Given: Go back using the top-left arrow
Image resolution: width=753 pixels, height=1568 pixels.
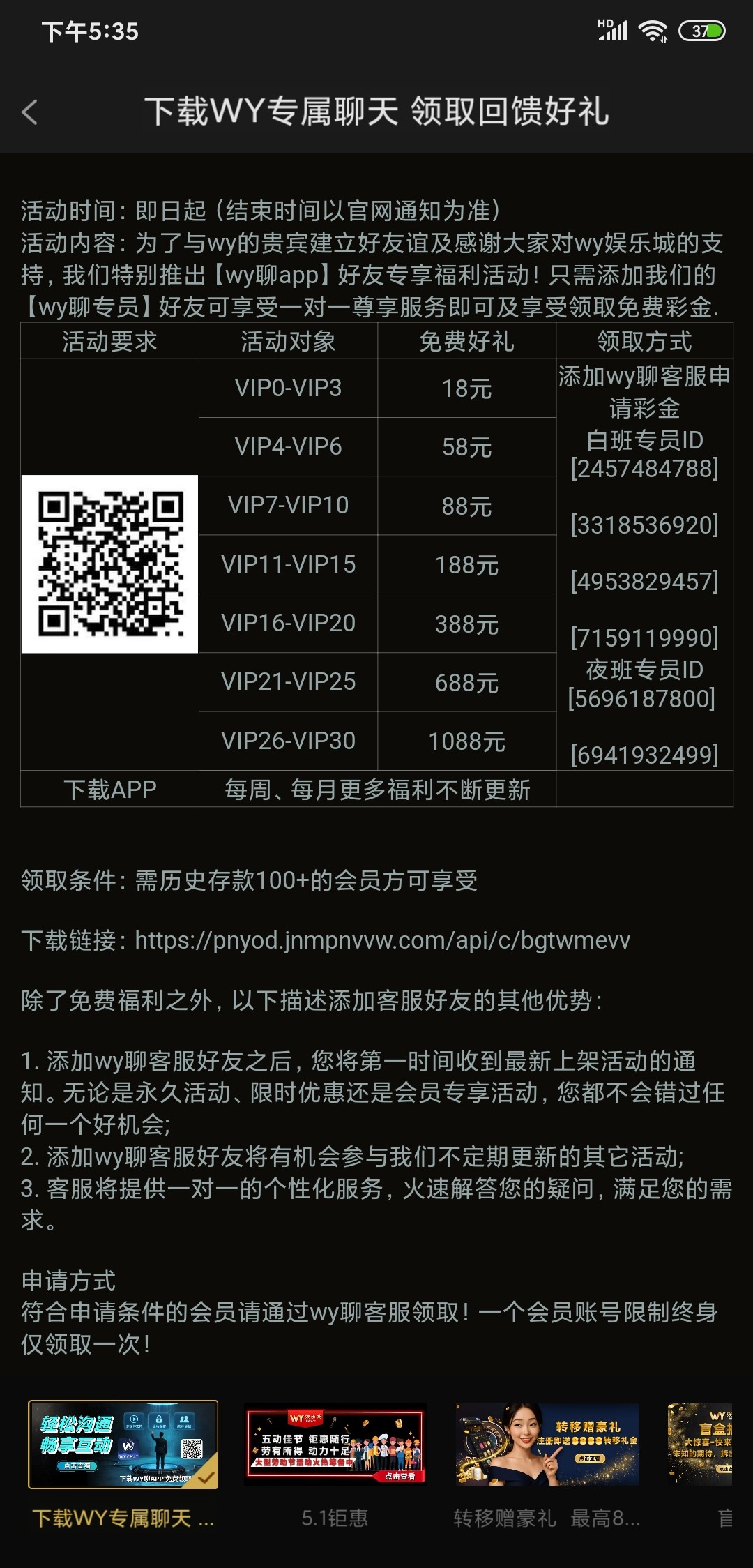Looking at the screenshot, I should pyautogui.click(x=29, y=112).
